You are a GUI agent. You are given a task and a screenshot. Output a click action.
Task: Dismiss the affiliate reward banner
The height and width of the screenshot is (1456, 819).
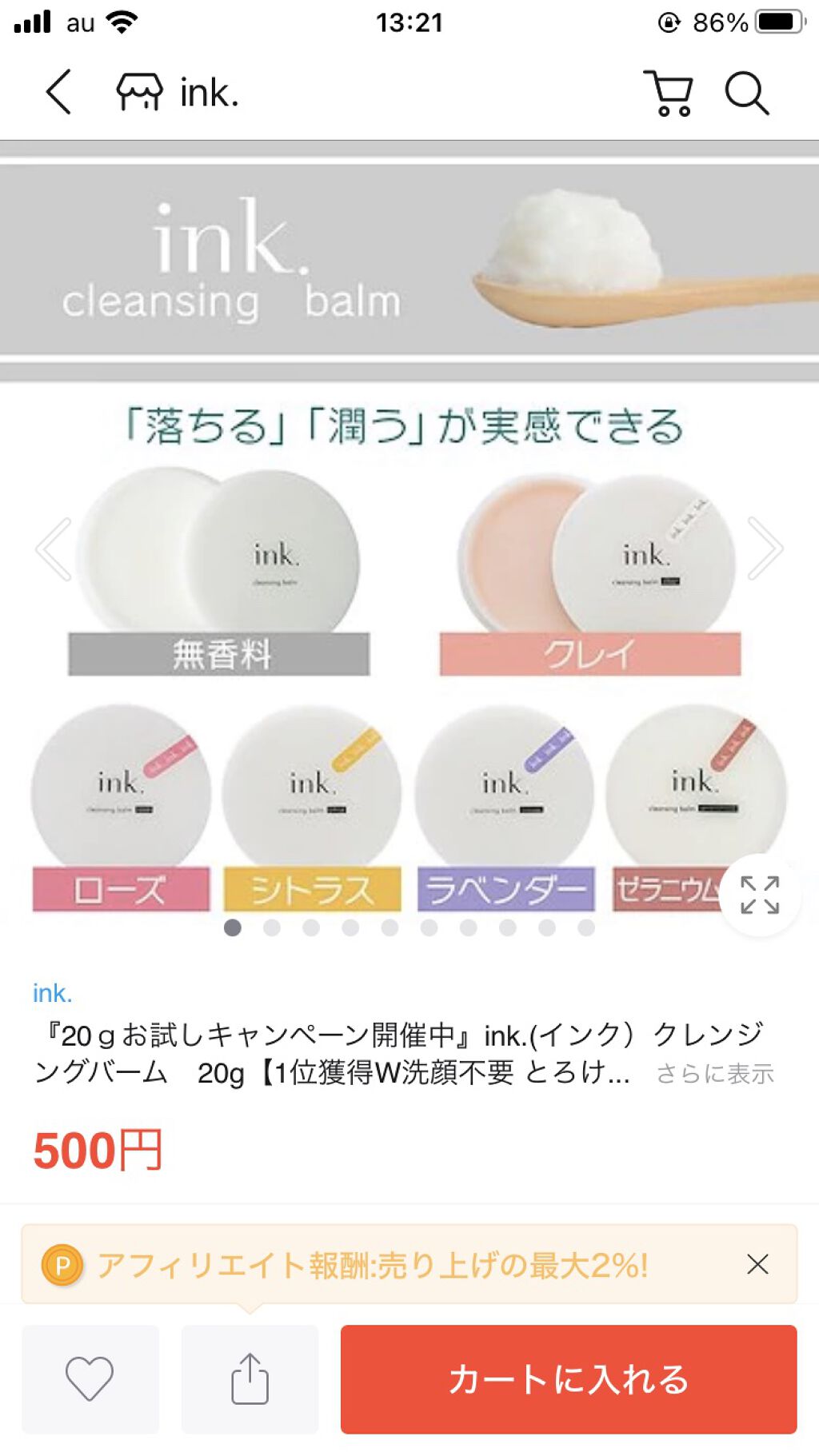point(757,1264)
